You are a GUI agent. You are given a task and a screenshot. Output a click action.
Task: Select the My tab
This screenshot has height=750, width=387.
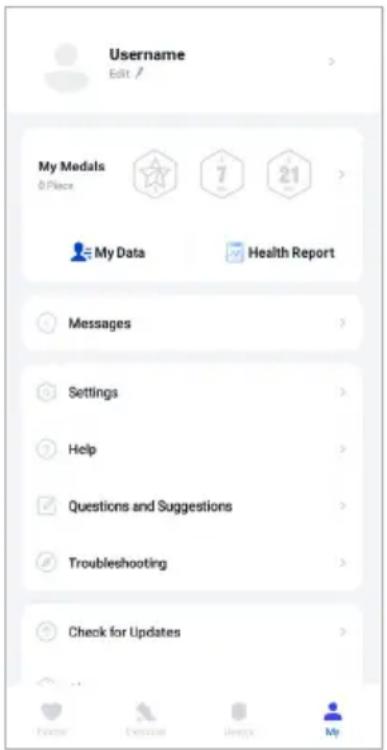(x=332, y=719)
